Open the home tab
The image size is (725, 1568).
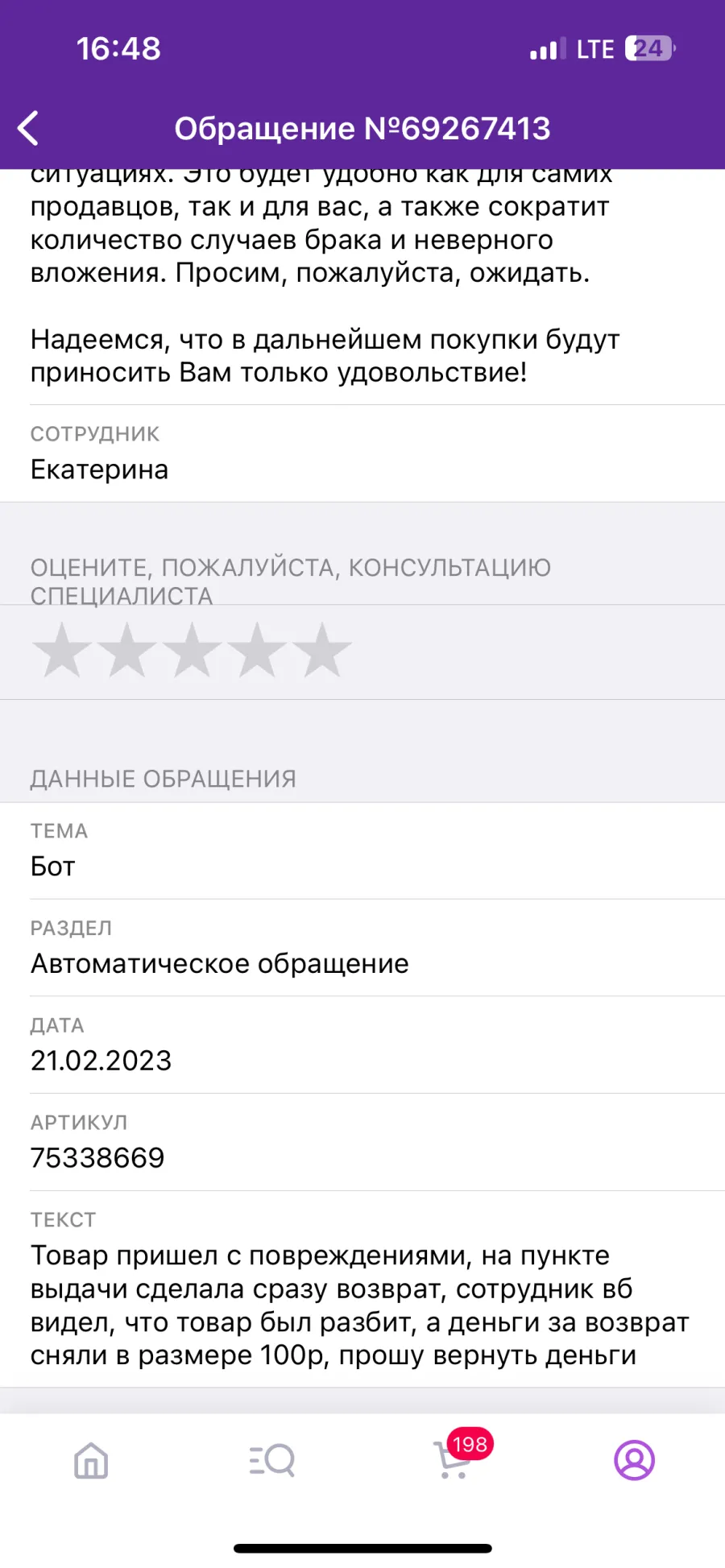91,1459
